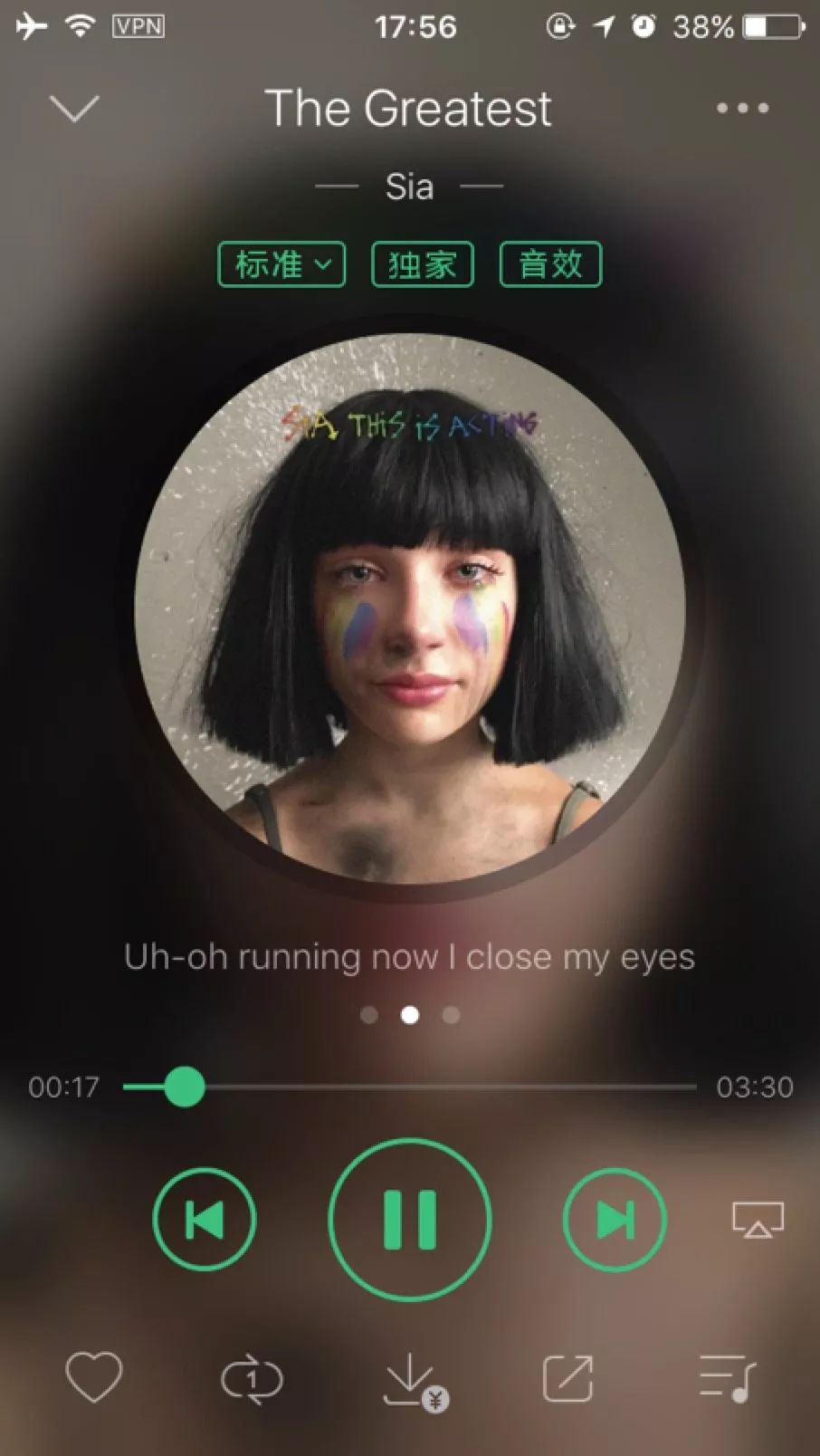Open the current play queue list
820x1456 pixels.
[727, 1379]
